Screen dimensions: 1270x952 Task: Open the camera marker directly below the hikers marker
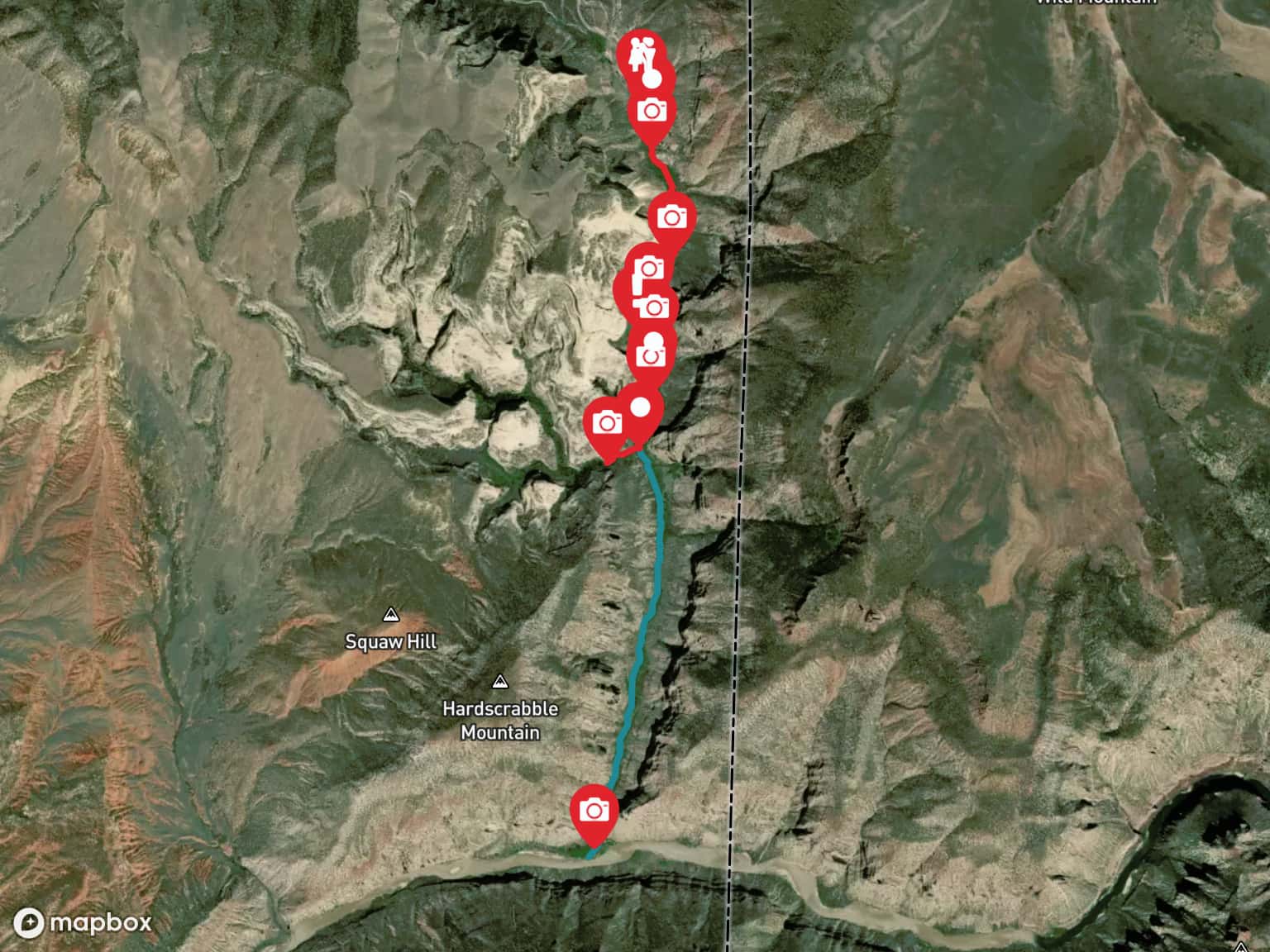(x=652, y=110)
